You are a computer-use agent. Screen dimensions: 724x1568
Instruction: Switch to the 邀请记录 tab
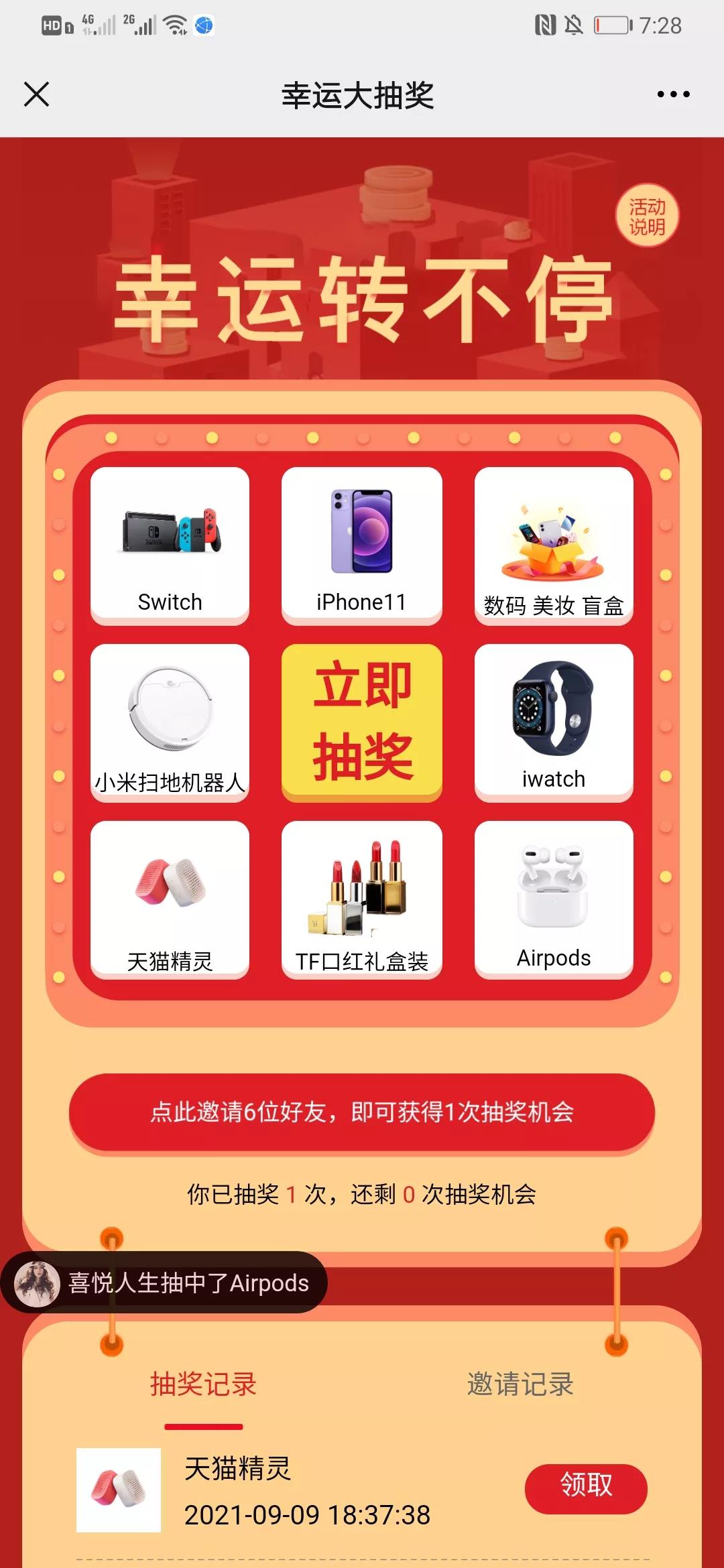(520, 1384)
